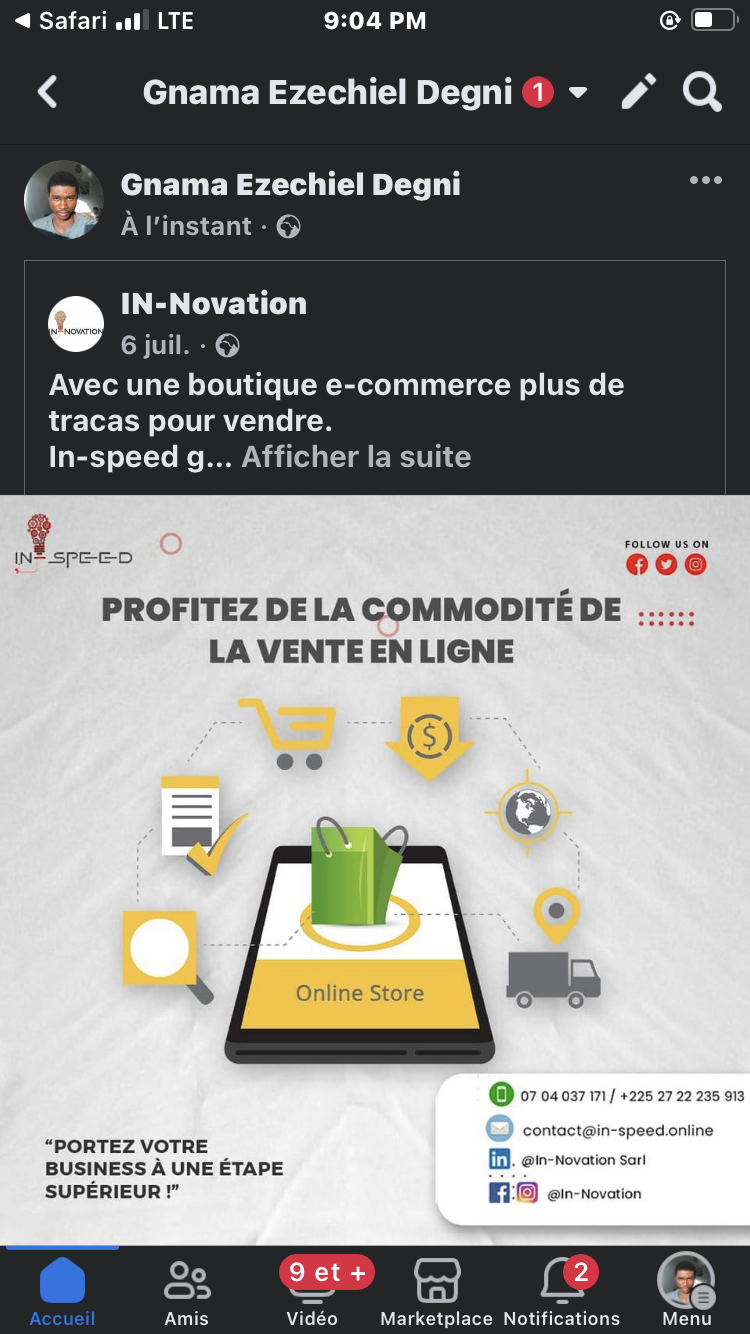The width and height of the screenshot is (750, 1334).
Task: Switch to the Accueil tab
Action: click(62, 1291)
